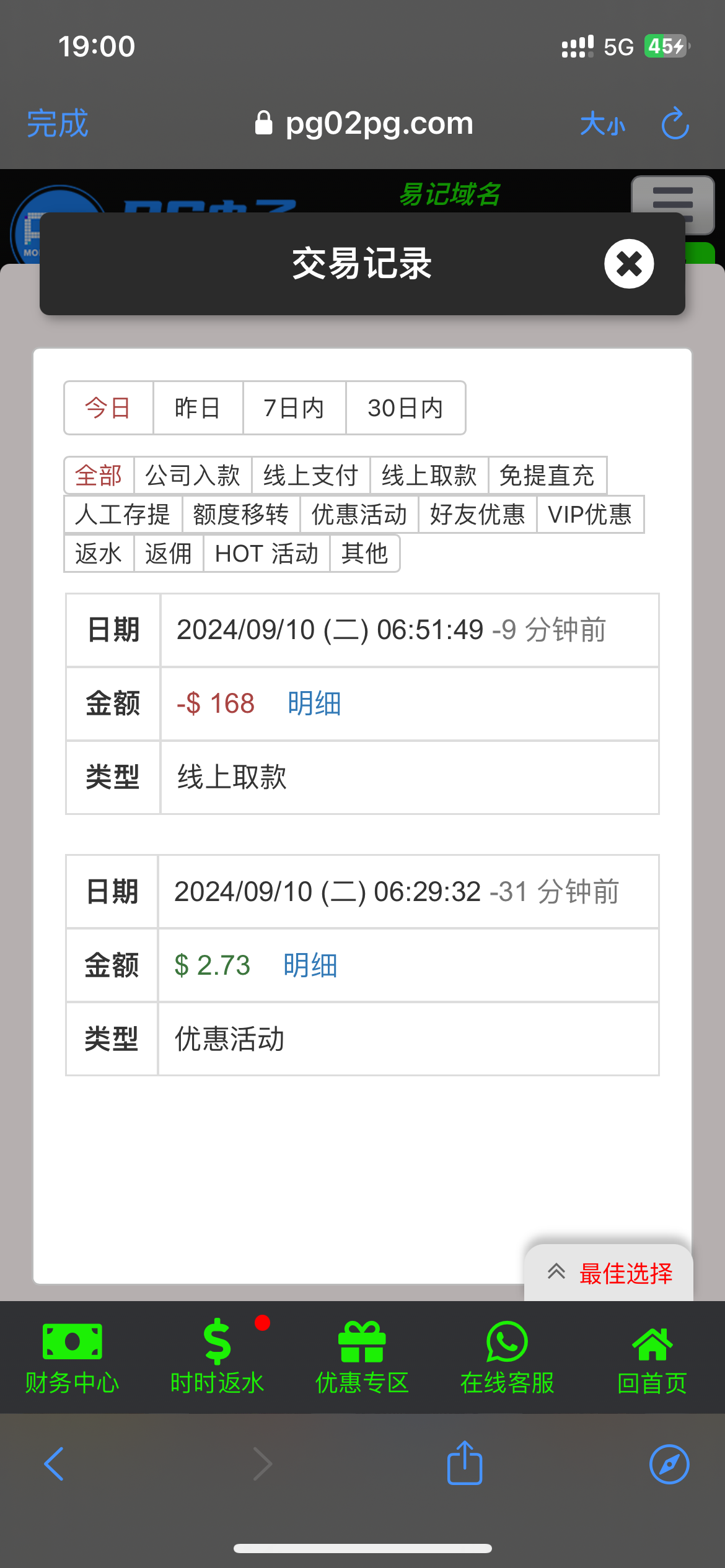Screen dimensions: 725x1568
Task: Expand the 最佳选择 panel
Action: pyautogui.click(x=609, y=1273)
